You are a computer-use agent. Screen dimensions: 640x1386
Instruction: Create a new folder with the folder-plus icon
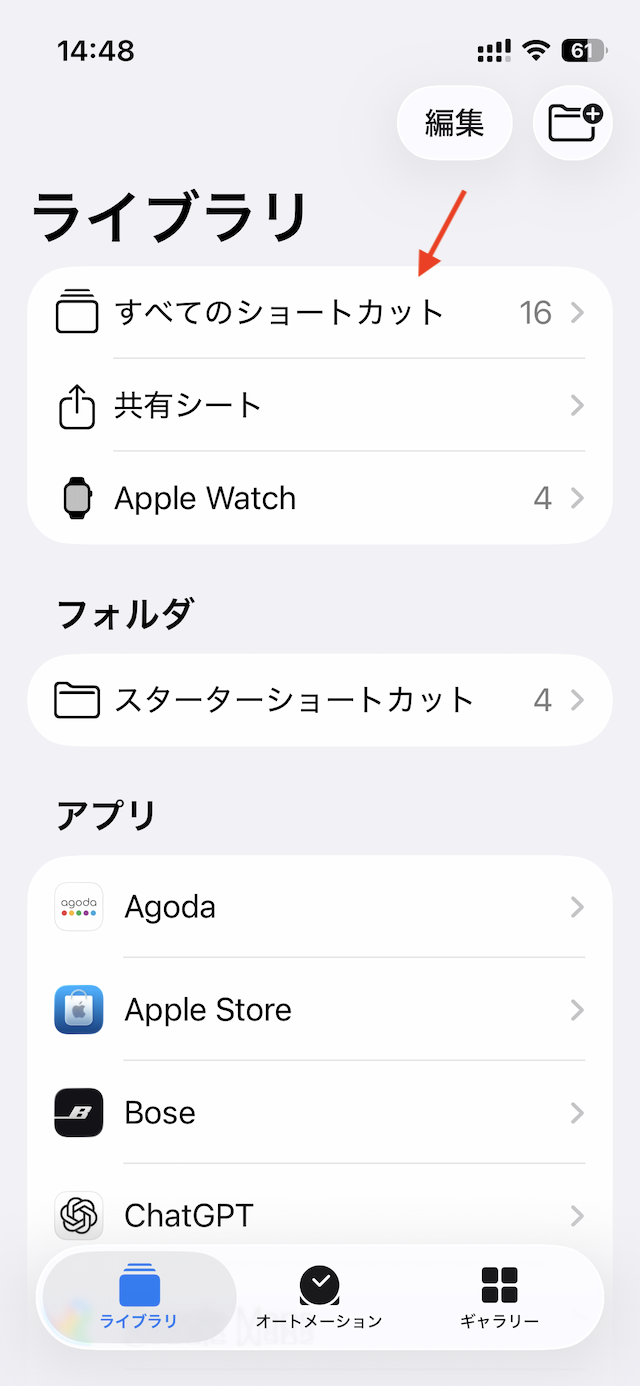[x=573, y=123]
